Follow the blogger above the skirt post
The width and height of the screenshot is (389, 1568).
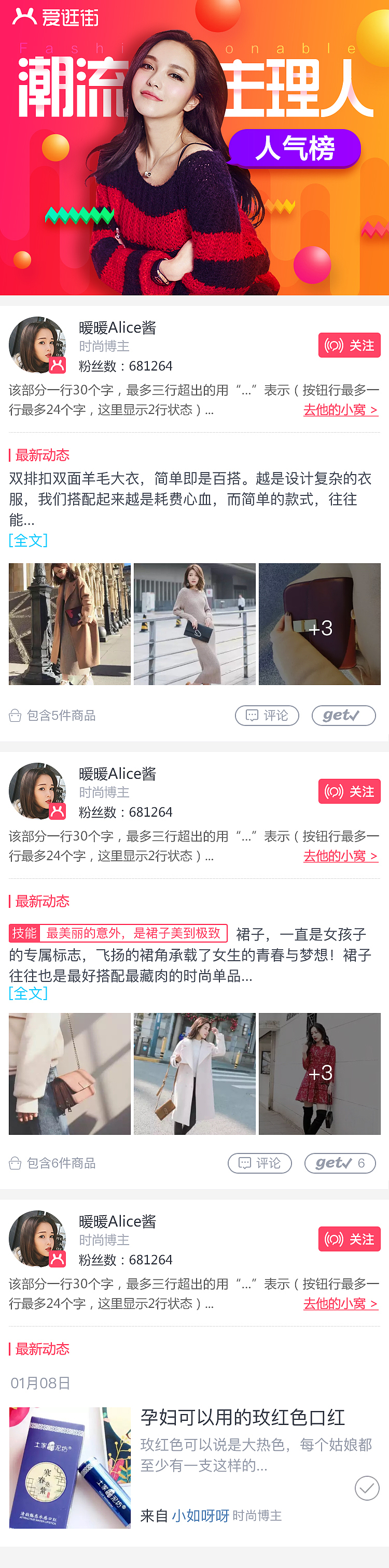tap(349, 791)
